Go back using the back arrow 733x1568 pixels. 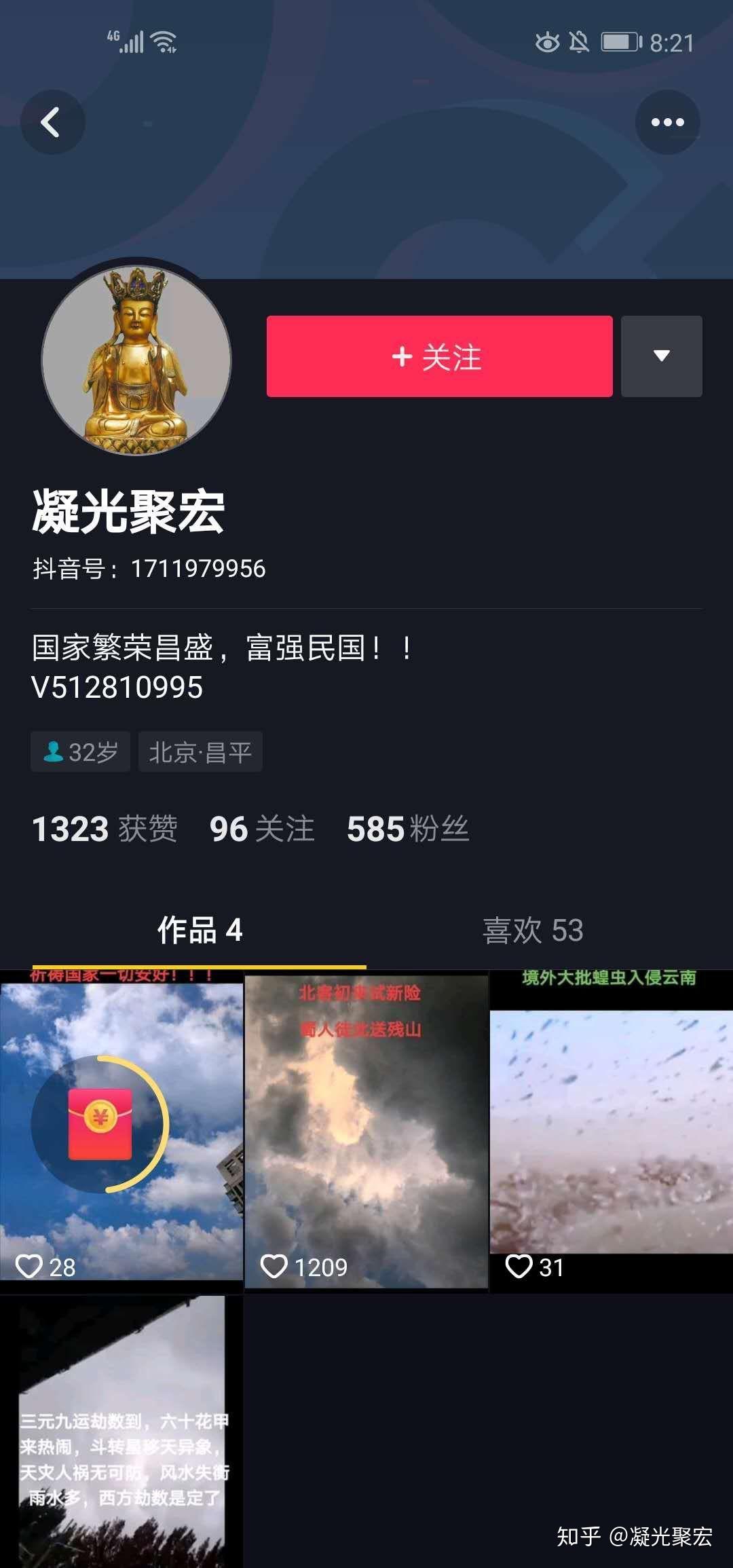pos(52,122)
